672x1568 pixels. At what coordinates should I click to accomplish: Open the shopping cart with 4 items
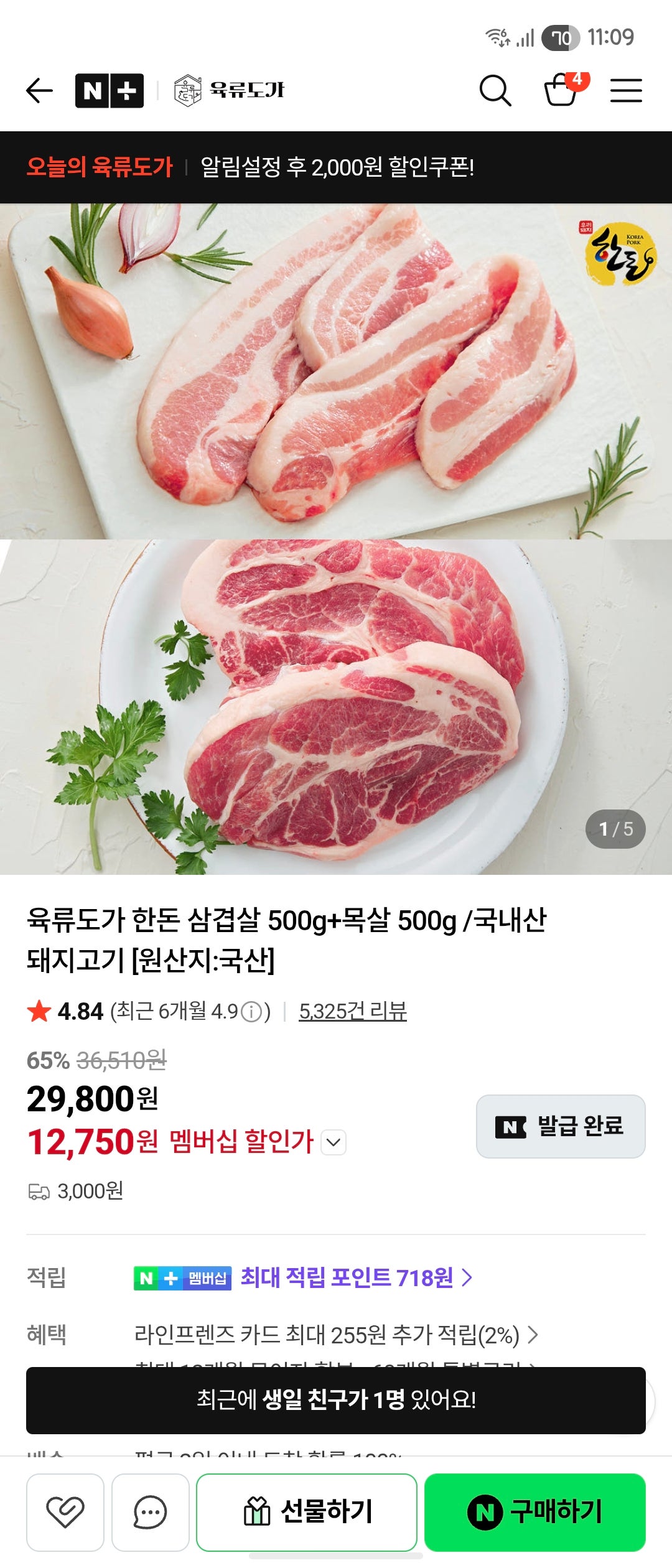click(559, 90)
